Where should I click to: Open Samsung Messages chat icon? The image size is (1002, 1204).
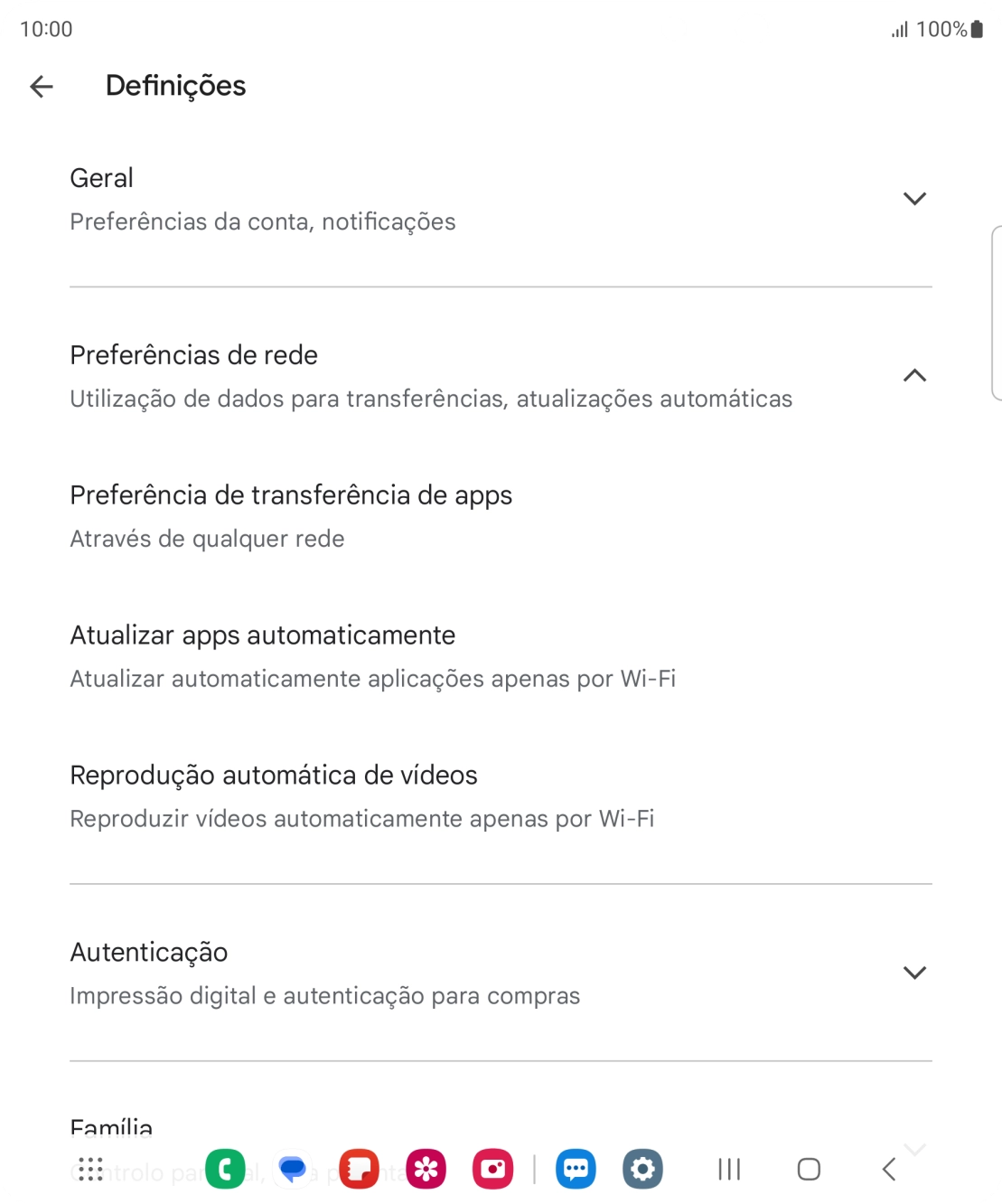pos(576,1168)
